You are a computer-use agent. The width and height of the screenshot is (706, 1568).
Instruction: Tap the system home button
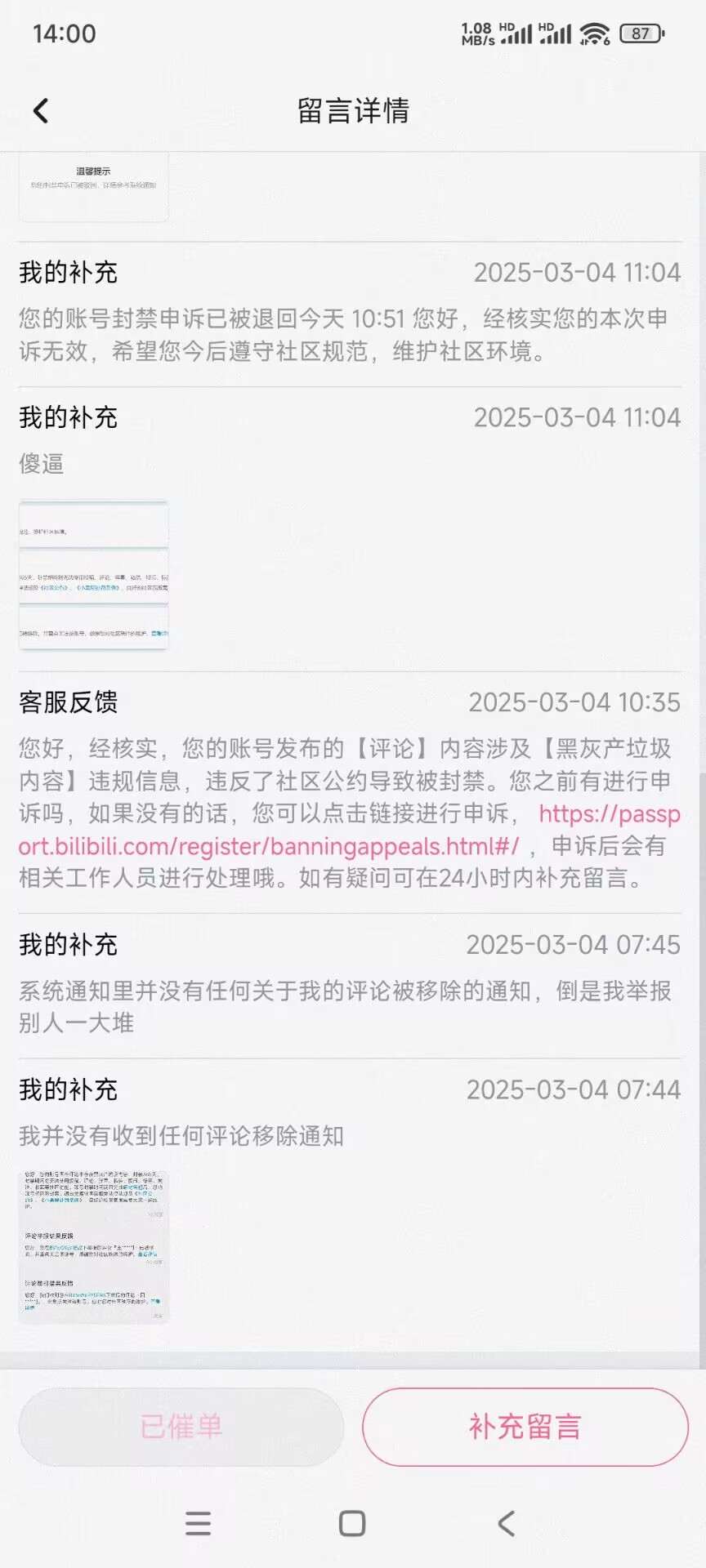coord(352,1523)
